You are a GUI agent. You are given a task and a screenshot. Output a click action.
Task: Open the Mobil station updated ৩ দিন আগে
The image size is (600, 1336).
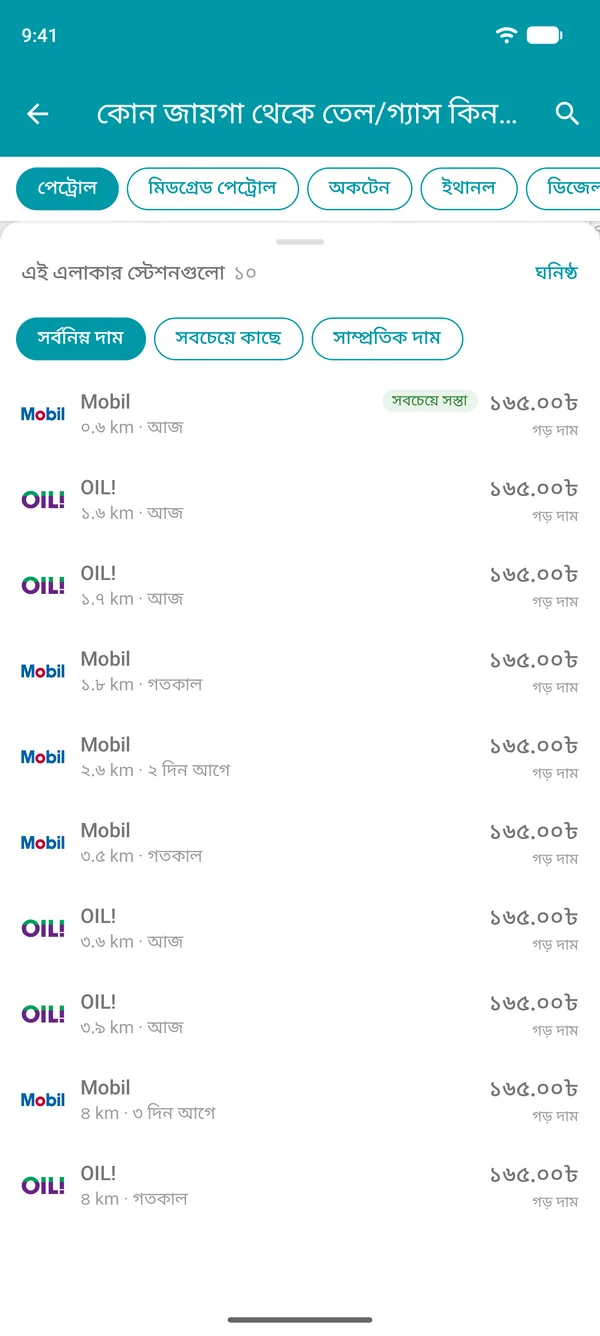click(x=300, y=1100)
